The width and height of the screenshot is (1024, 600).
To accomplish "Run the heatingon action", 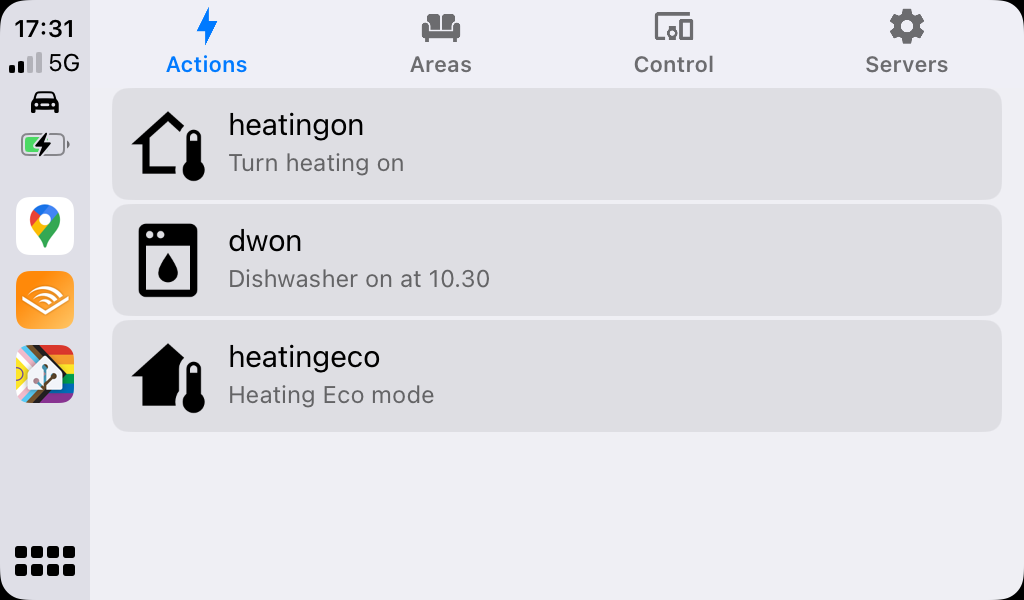I will click(556, 144).
